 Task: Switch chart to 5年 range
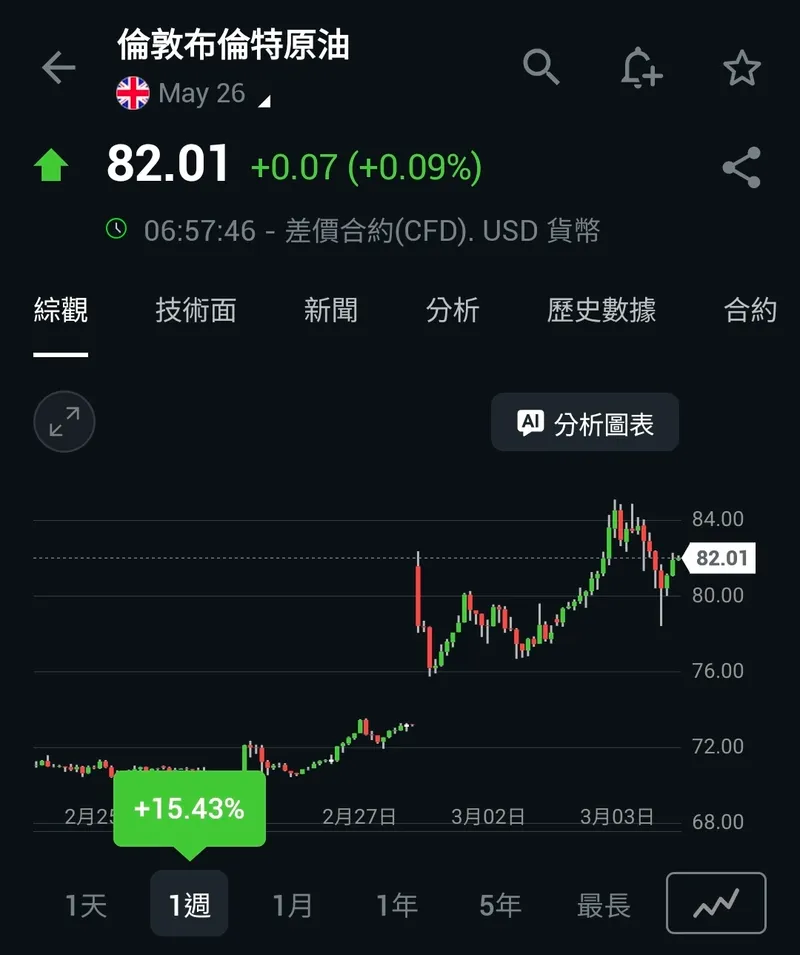click(x=500, y=905)
